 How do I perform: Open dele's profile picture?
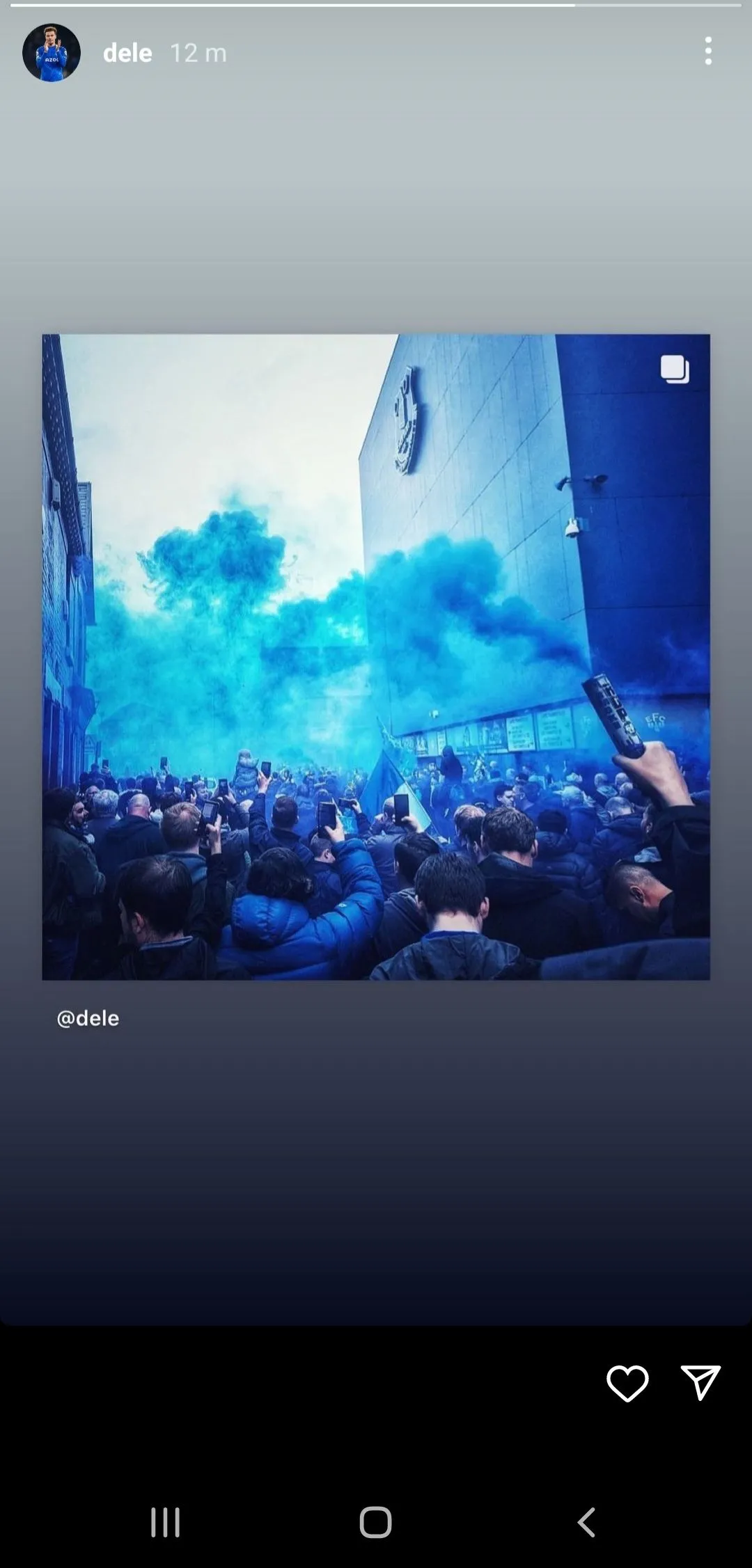(52, 53)
